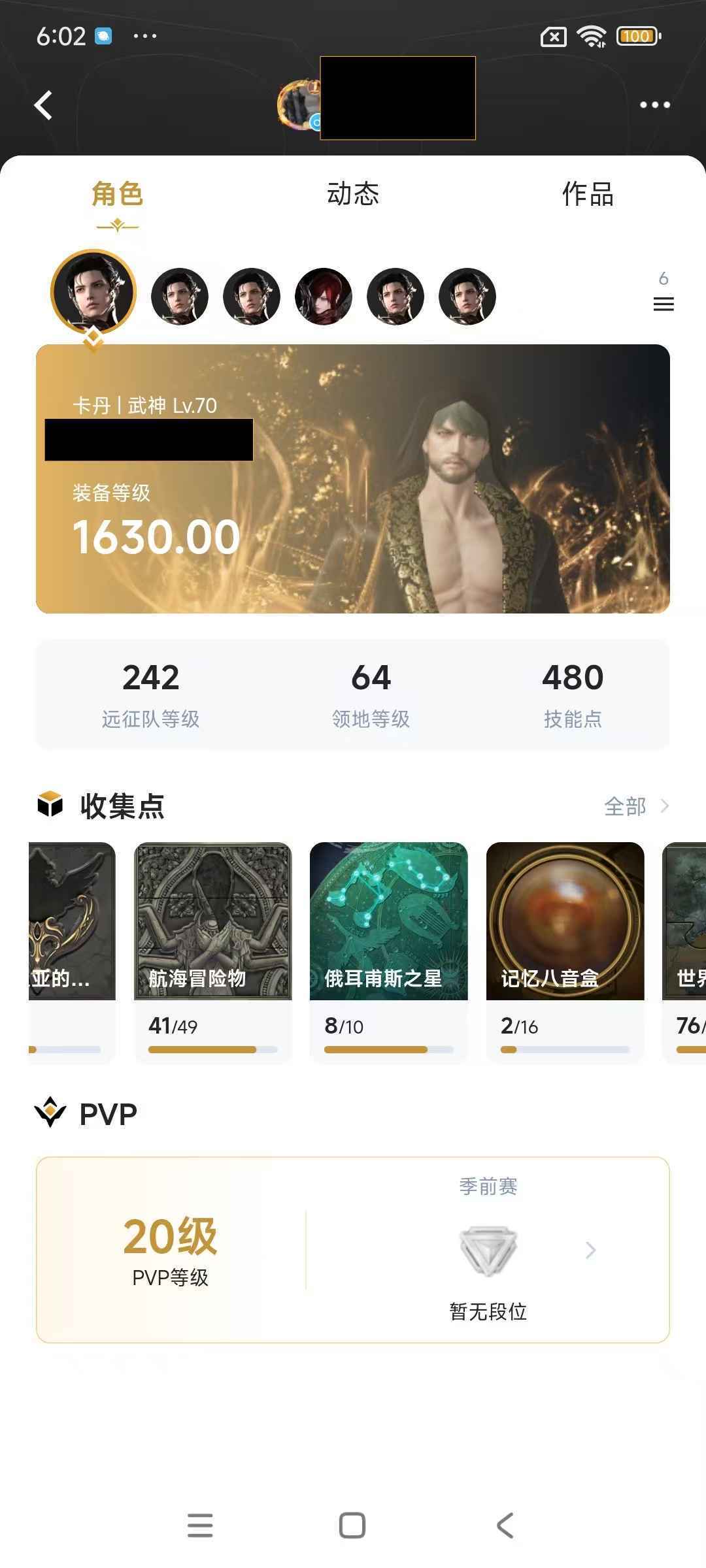Open the system recent apps button

[x=200, y=1526]
